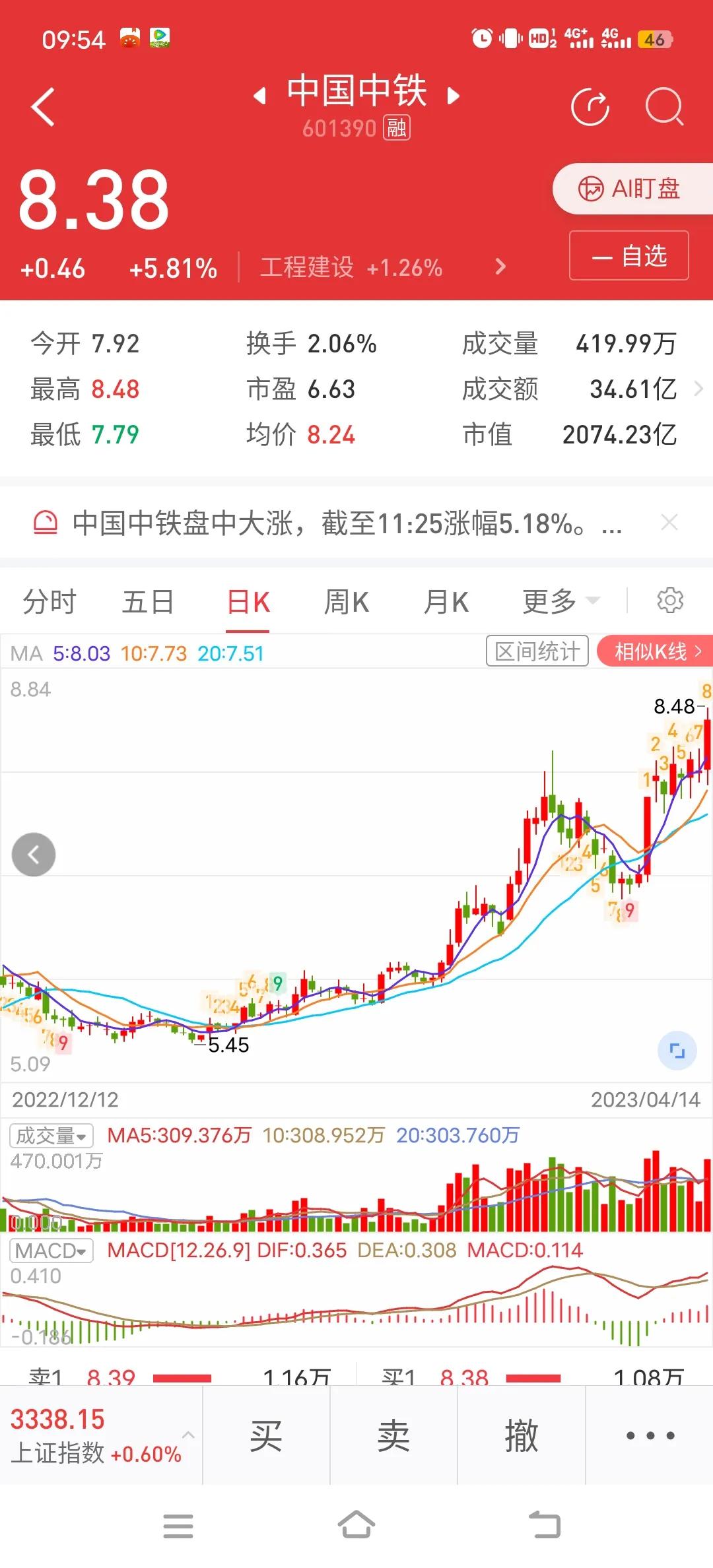The width and height of the screenshot is (713, 1568).
Task: Tap the next stock arrow beside 中国中铁
Action: tap(453, 94)
